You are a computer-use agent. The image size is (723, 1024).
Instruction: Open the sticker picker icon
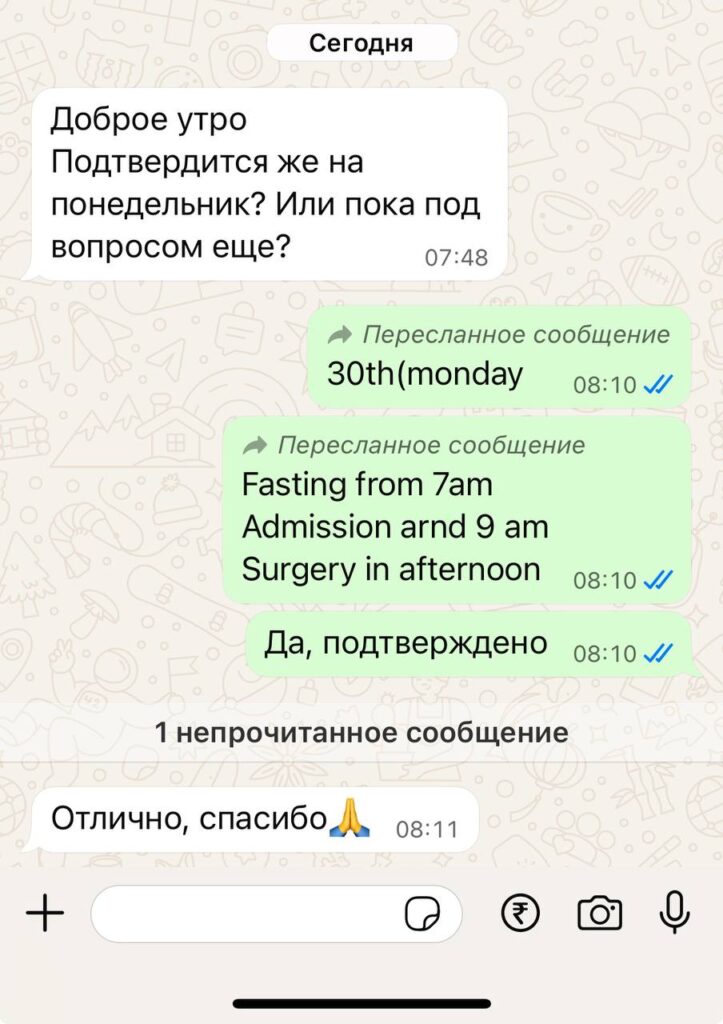[x=423, y=913]
